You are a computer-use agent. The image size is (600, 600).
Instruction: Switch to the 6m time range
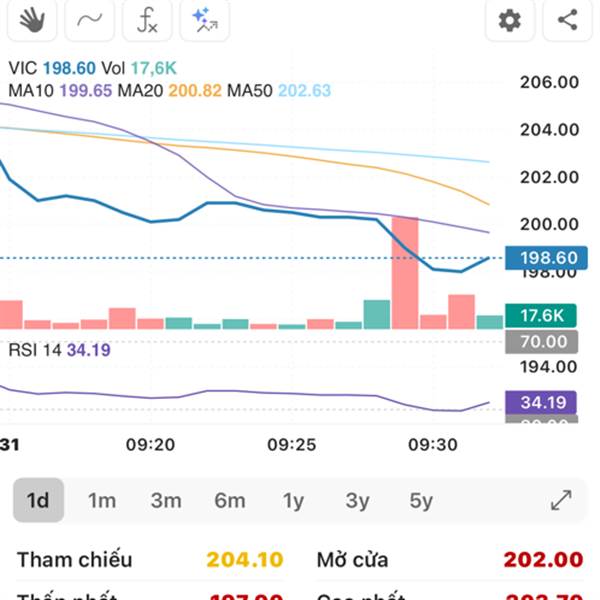click(230, 500)
